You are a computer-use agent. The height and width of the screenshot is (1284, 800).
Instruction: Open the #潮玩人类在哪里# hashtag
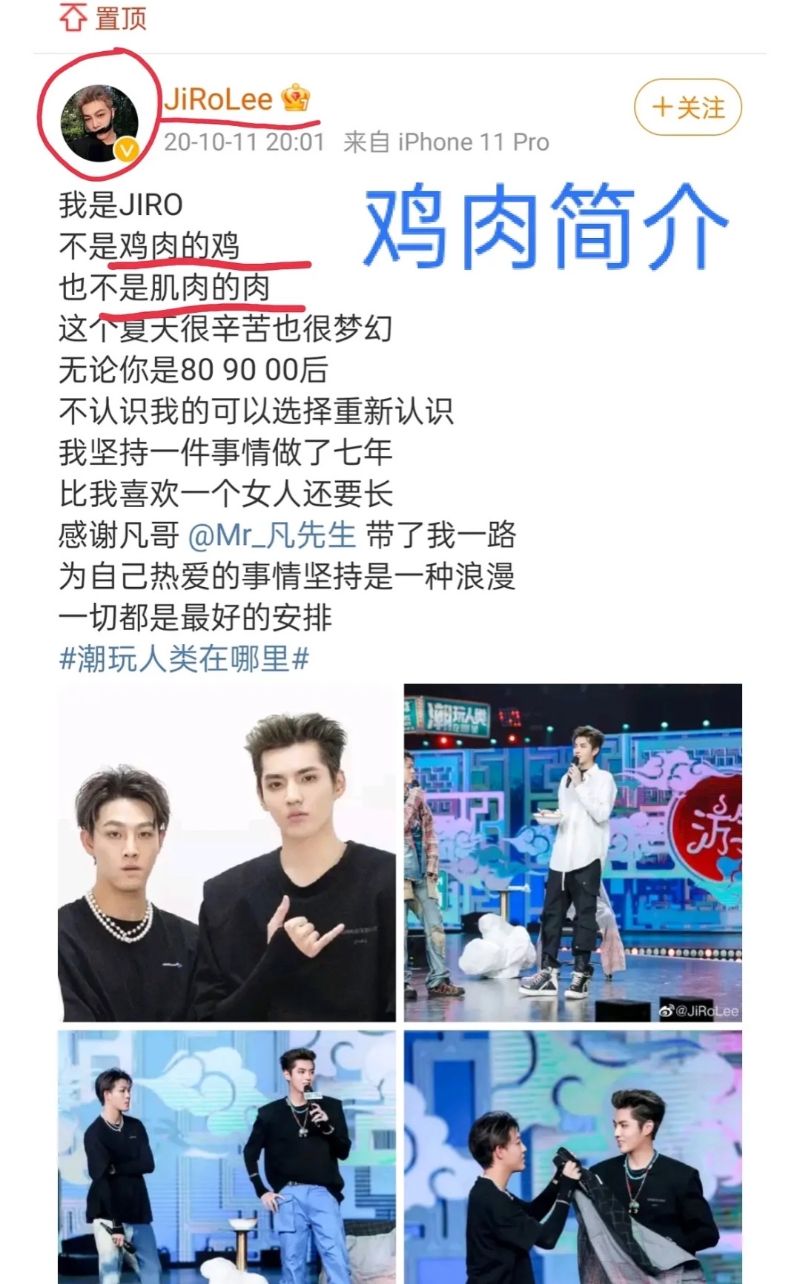pyautogui.click(x=183, y=659)
